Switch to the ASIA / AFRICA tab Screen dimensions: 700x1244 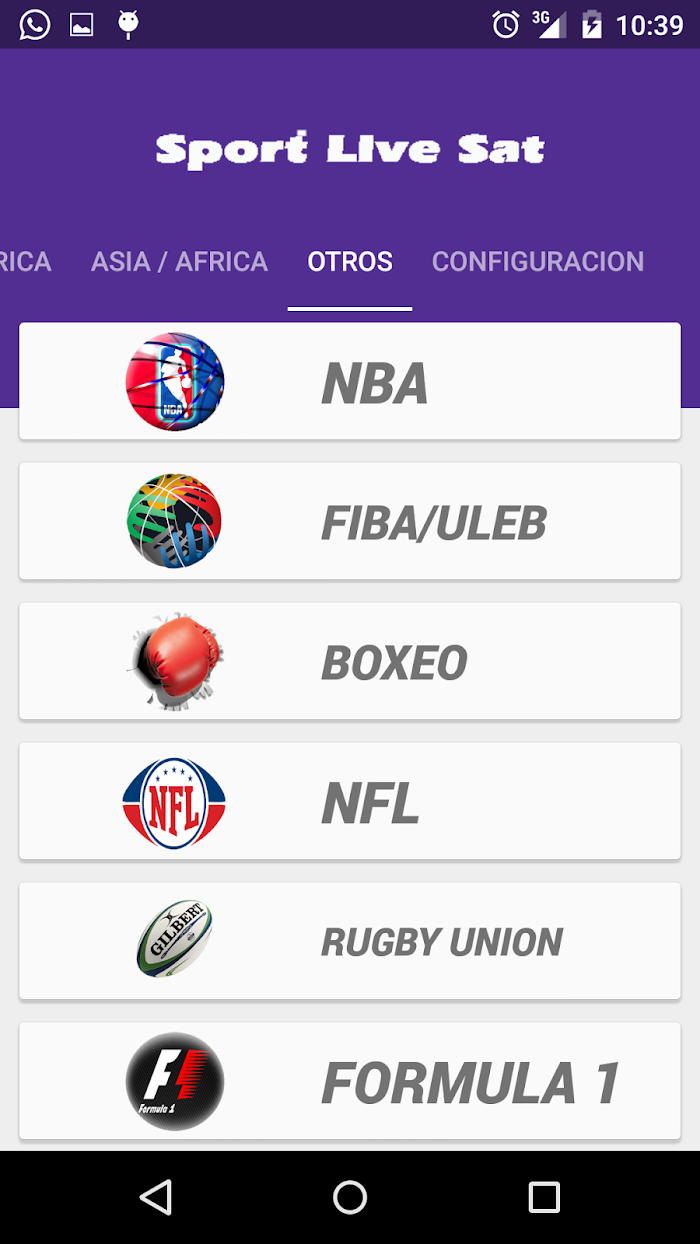click(x=179, y=262)
